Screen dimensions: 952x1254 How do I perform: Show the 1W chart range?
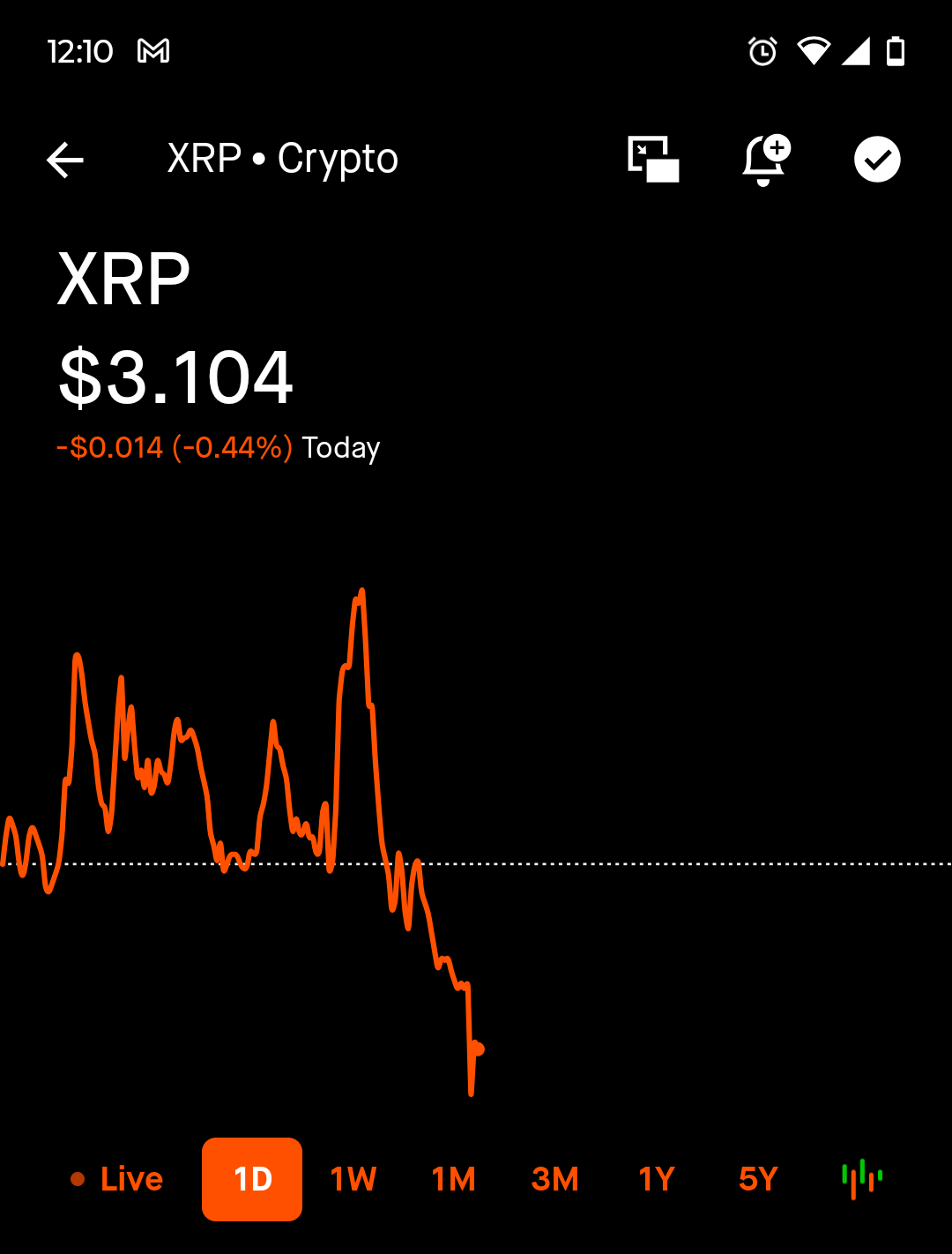353,1179
